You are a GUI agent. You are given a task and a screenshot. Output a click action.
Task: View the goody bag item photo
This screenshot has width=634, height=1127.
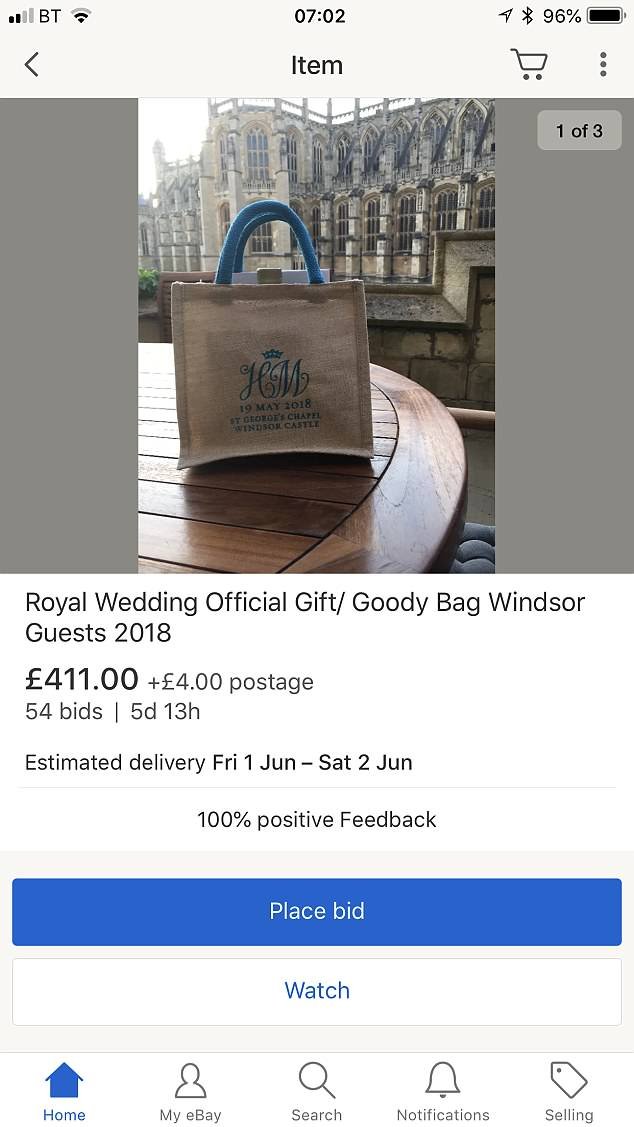(x=316, y=335)
